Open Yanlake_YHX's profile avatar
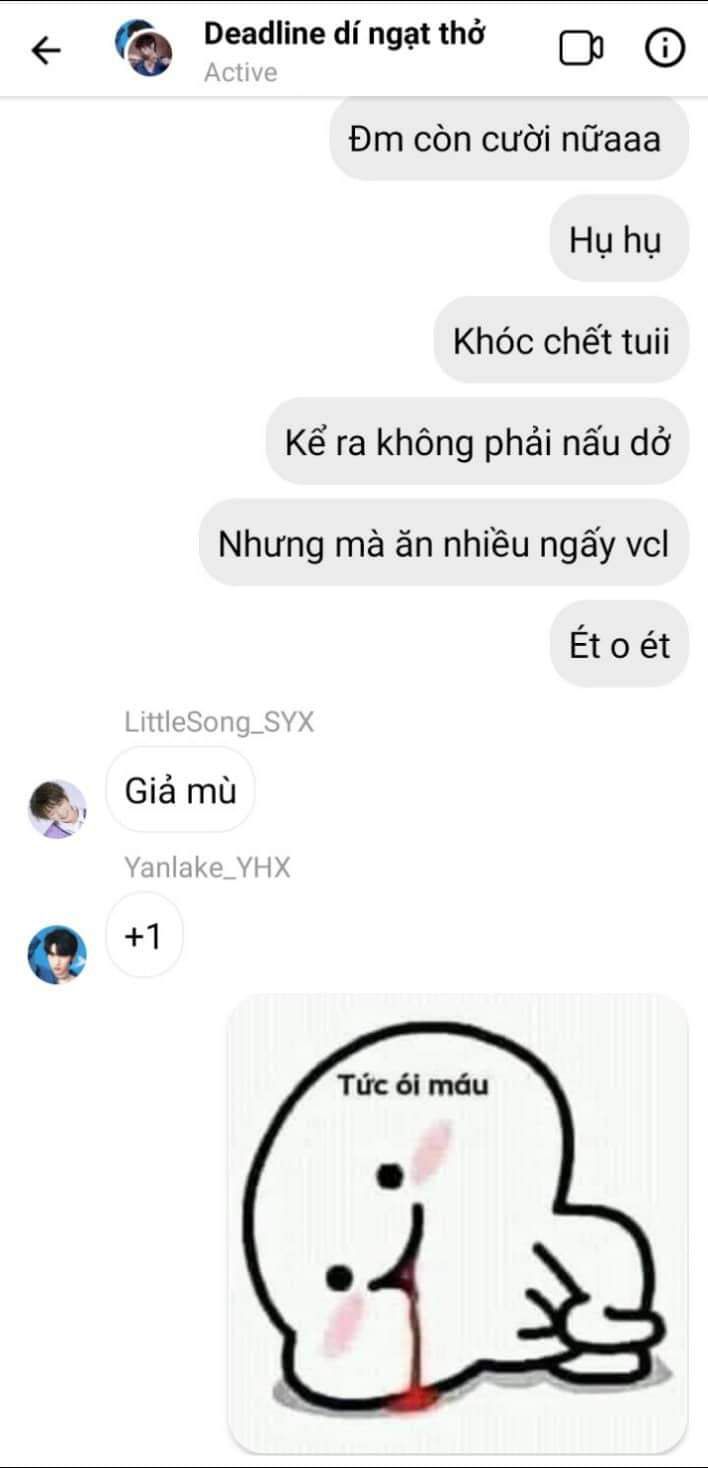Image resolution: width=708 pixels, height=1468 pixels. (56, 954)
